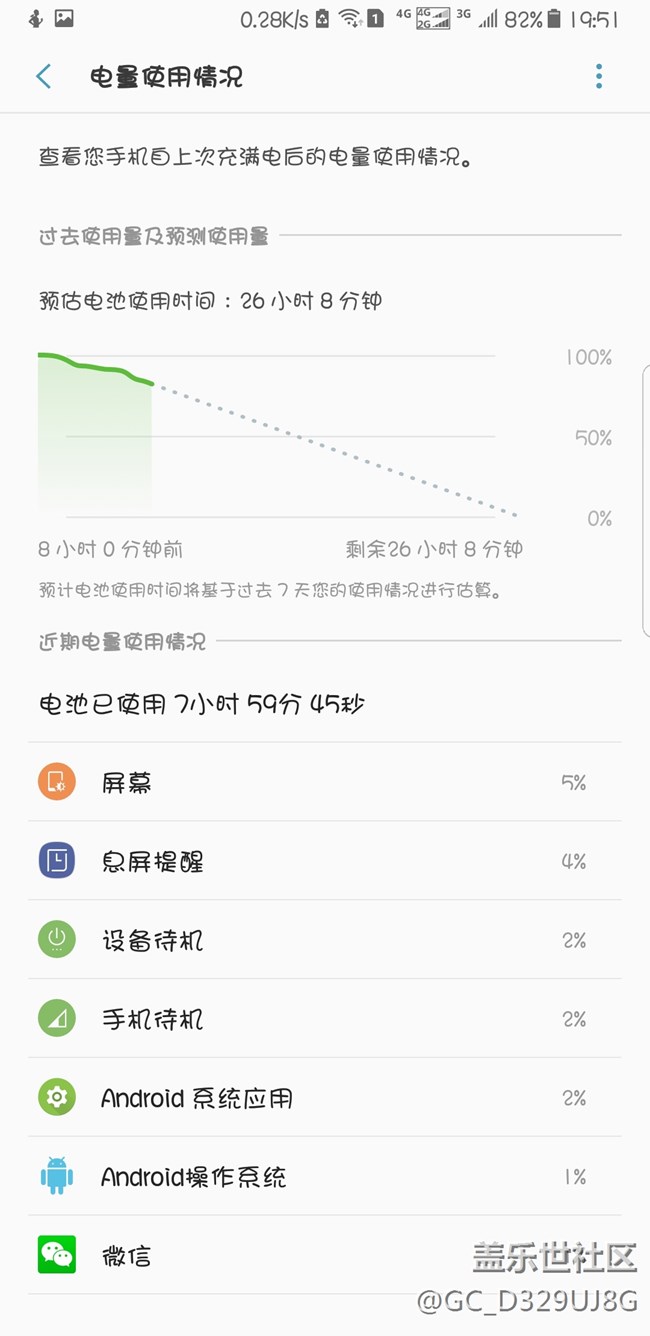View 手机待机 power usage

[325, 1019]
